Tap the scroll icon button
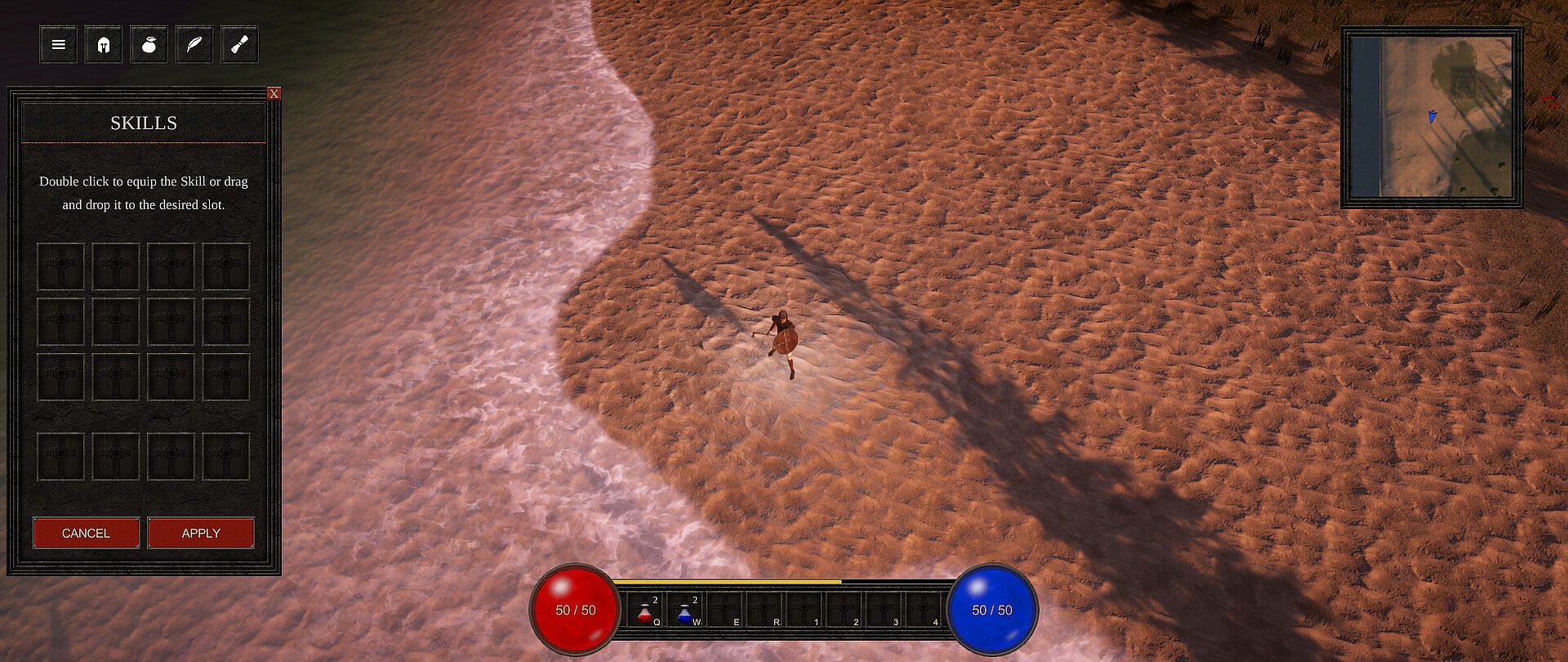 (239, 45)
